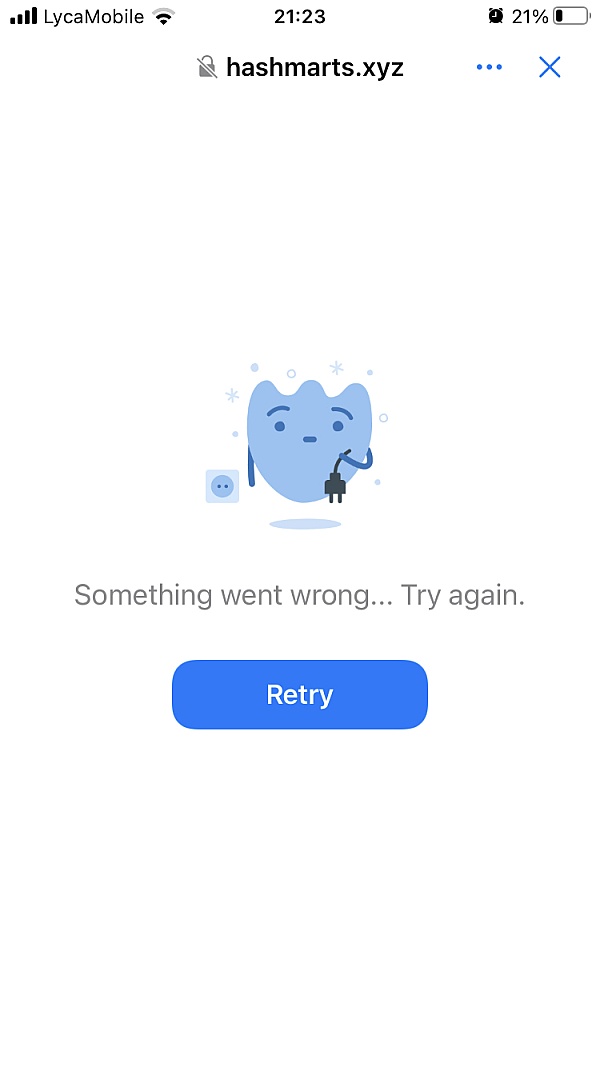Open the three-dot options menu
Image resolution: width=600 pixels, height=1067 pixels.
pos(489,67)
